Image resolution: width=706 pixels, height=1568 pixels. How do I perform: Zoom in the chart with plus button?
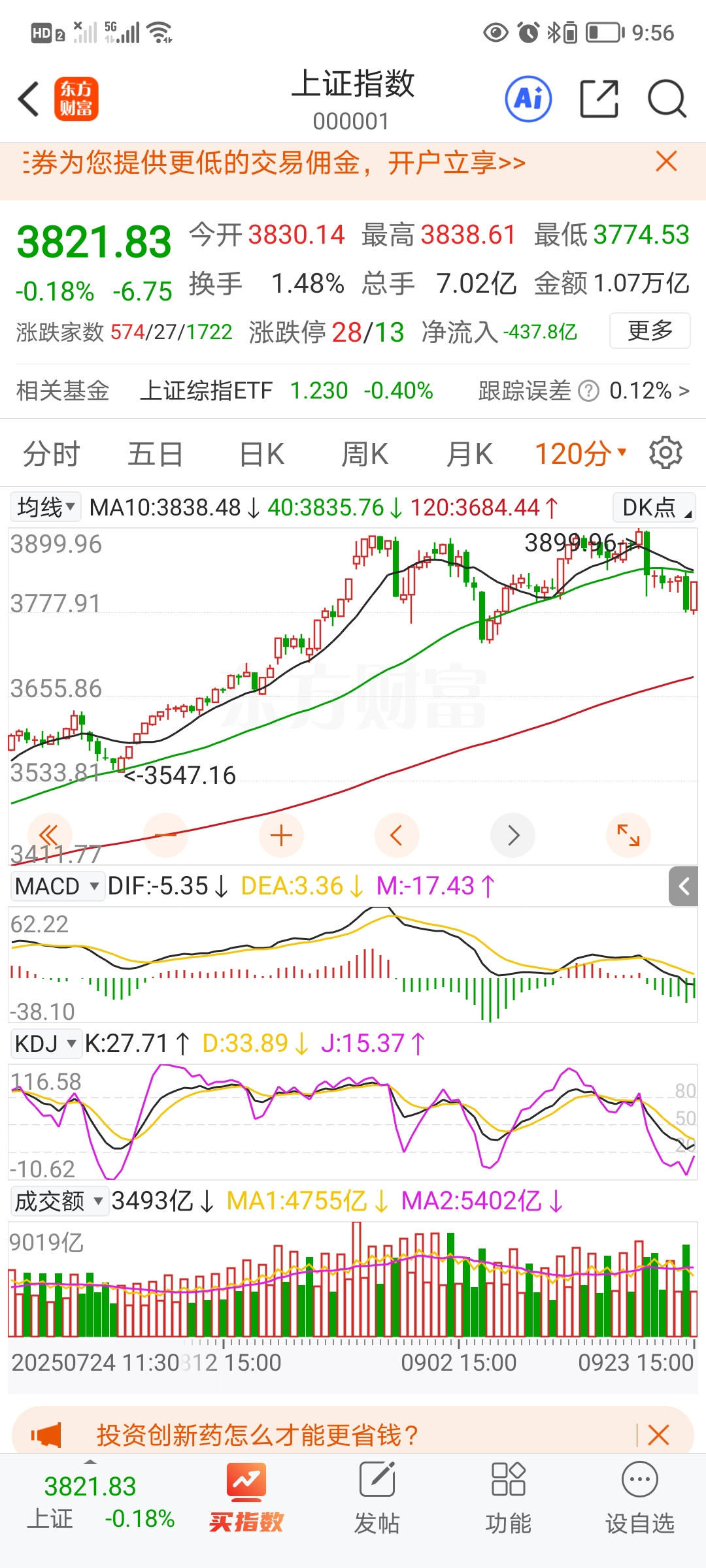[x=281, y=836]
